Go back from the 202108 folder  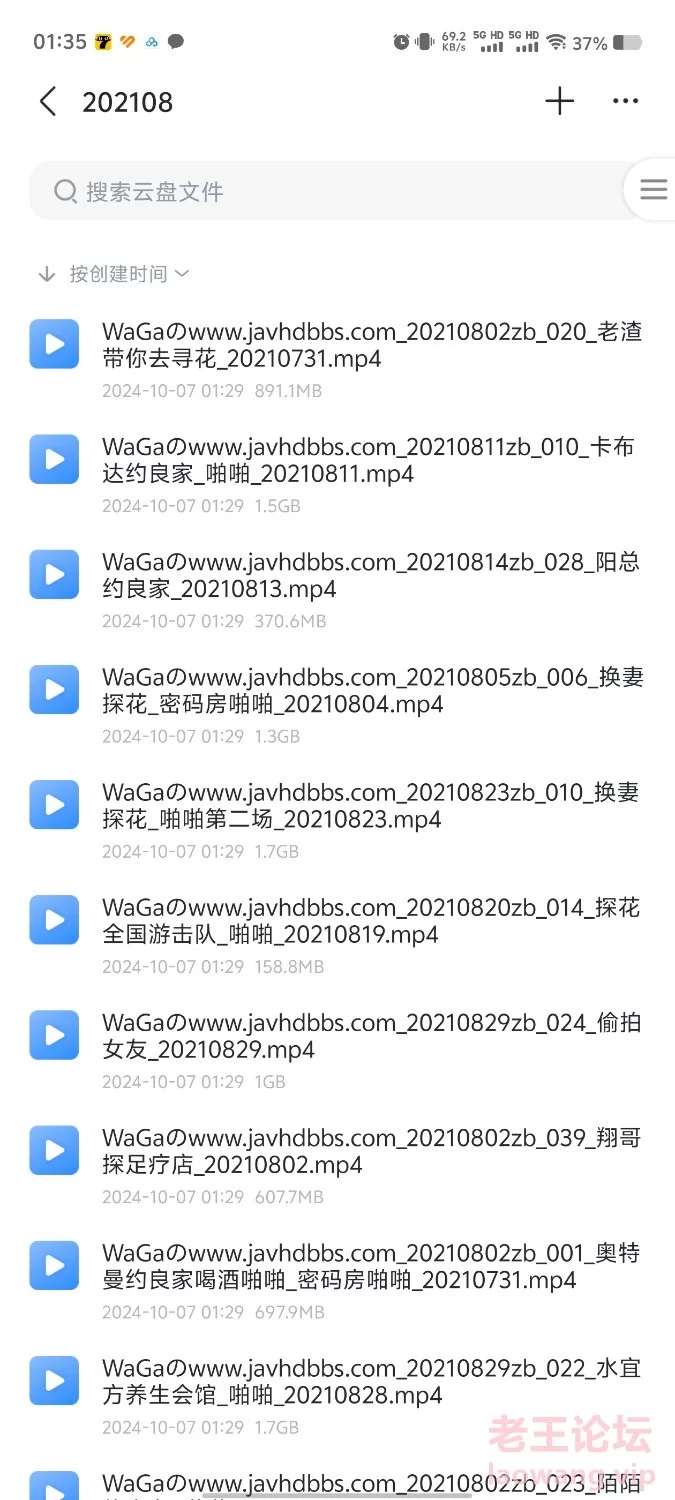[x=47, y=102]
